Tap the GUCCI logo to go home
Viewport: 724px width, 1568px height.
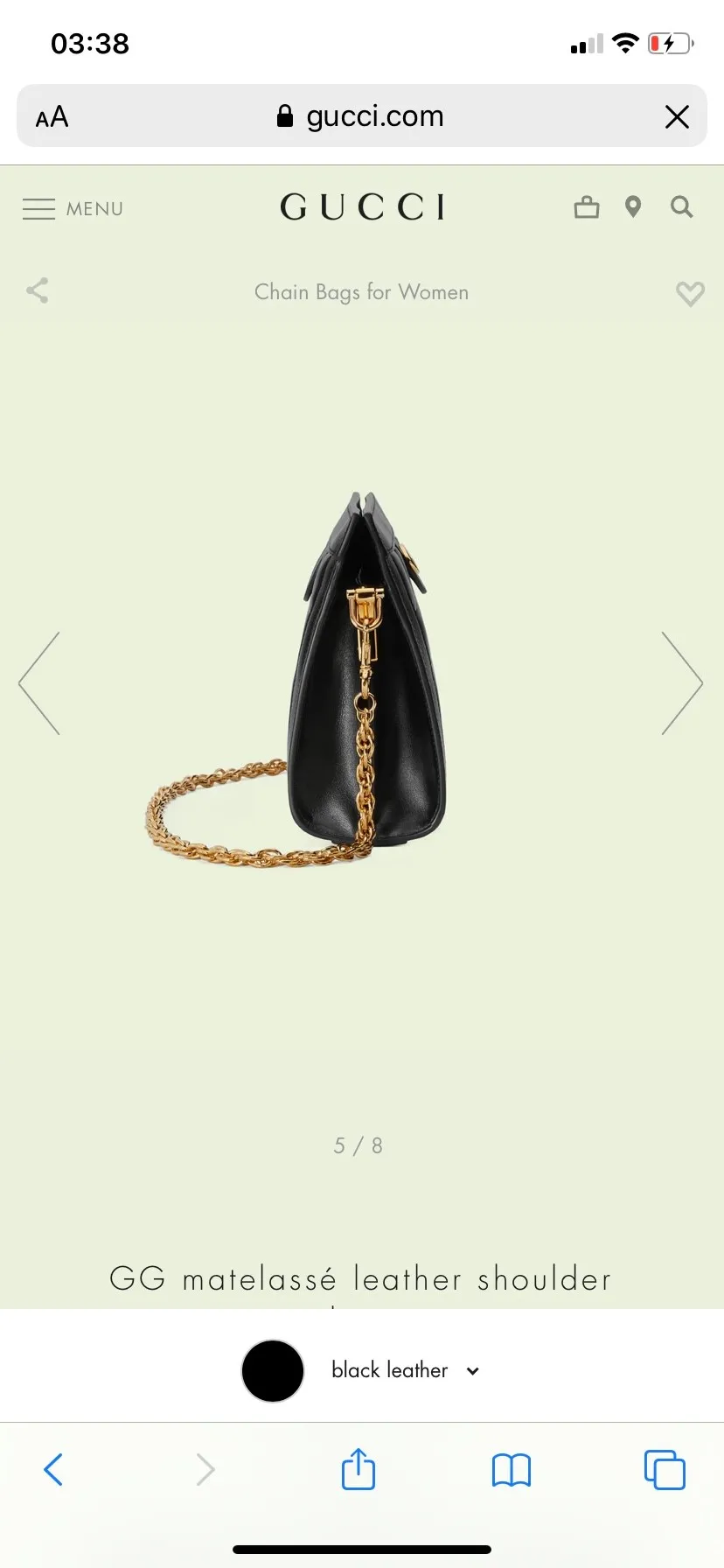click(x=361, y=206)
